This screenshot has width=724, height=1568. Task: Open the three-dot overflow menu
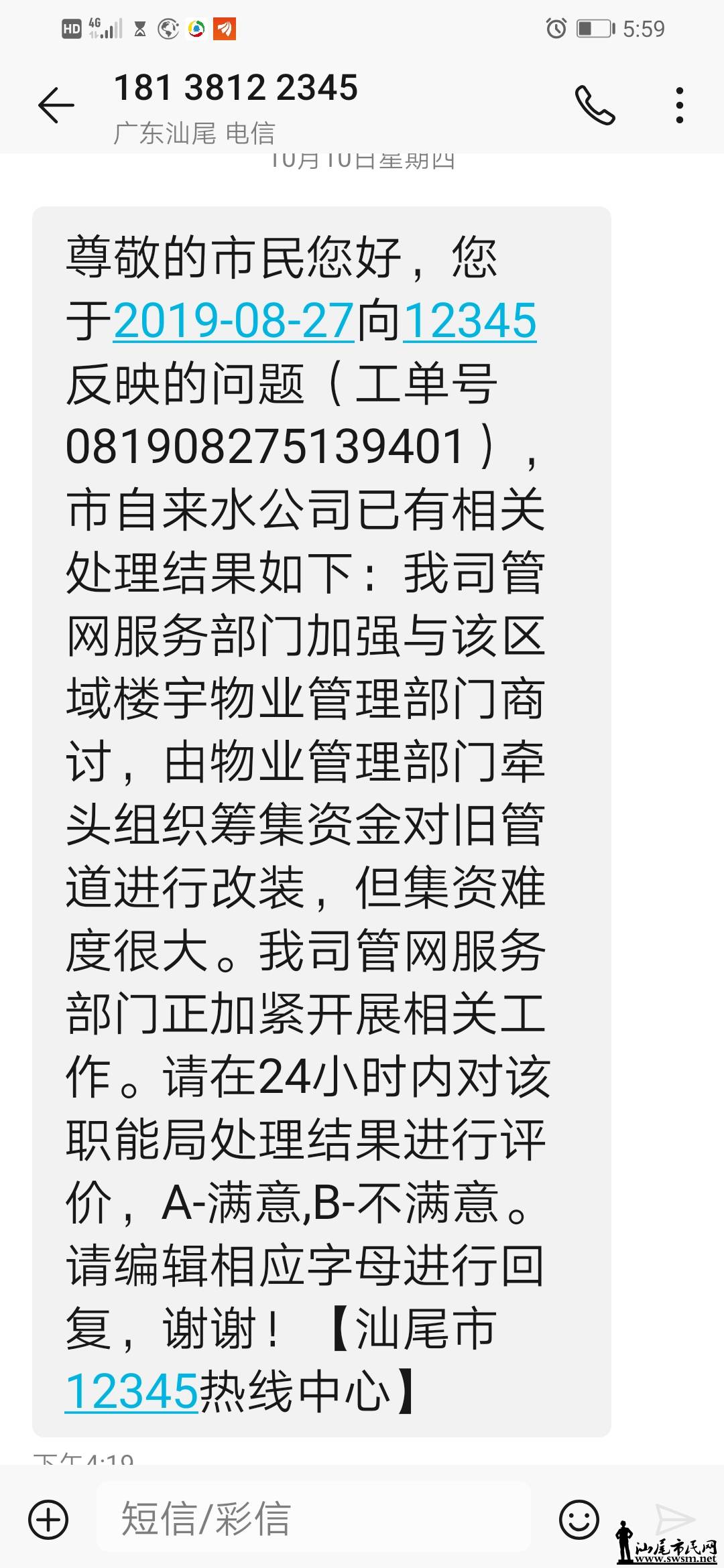click(x=679, y=105)
